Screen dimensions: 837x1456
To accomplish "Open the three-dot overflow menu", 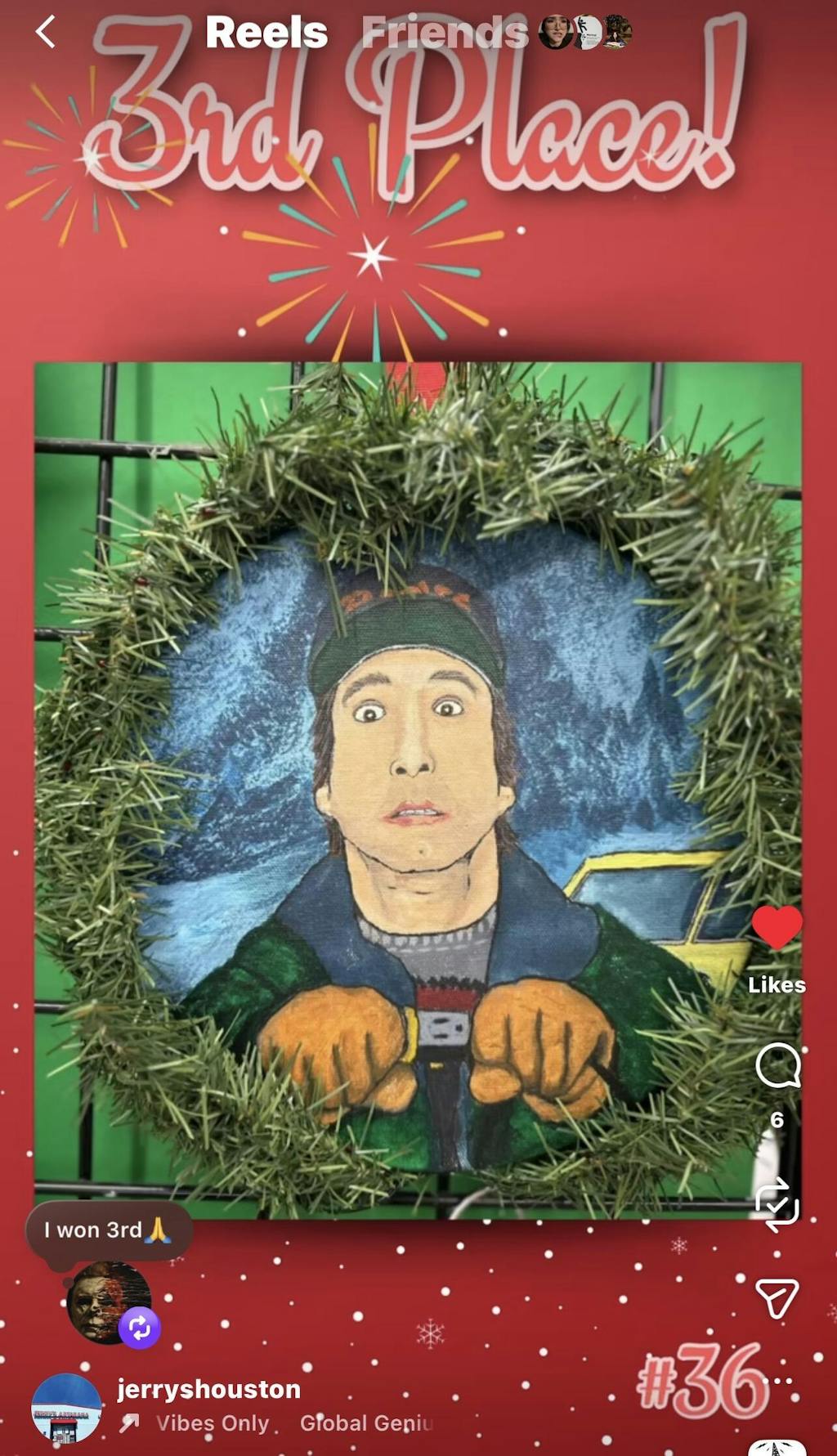I will 782,1381.
